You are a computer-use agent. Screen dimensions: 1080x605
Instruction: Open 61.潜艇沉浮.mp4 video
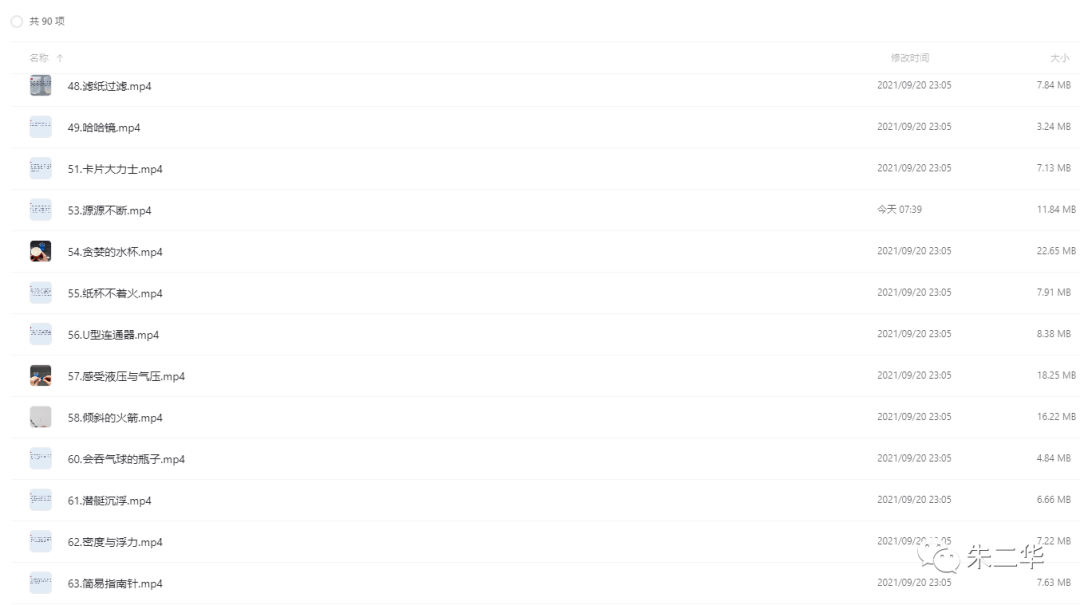(109, 501)
